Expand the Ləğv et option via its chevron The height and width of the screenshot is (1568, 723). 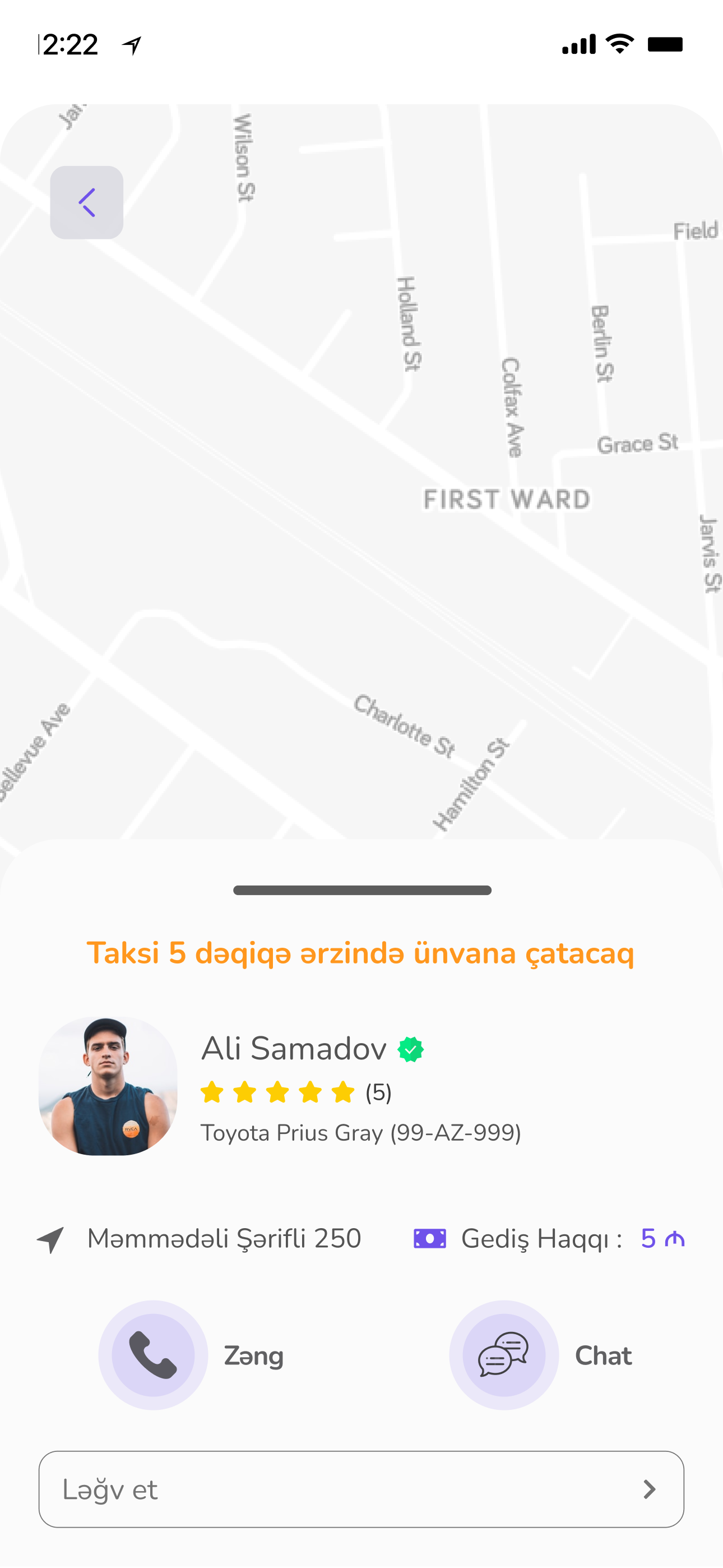pyautogui.click(x=650, y=1490)
